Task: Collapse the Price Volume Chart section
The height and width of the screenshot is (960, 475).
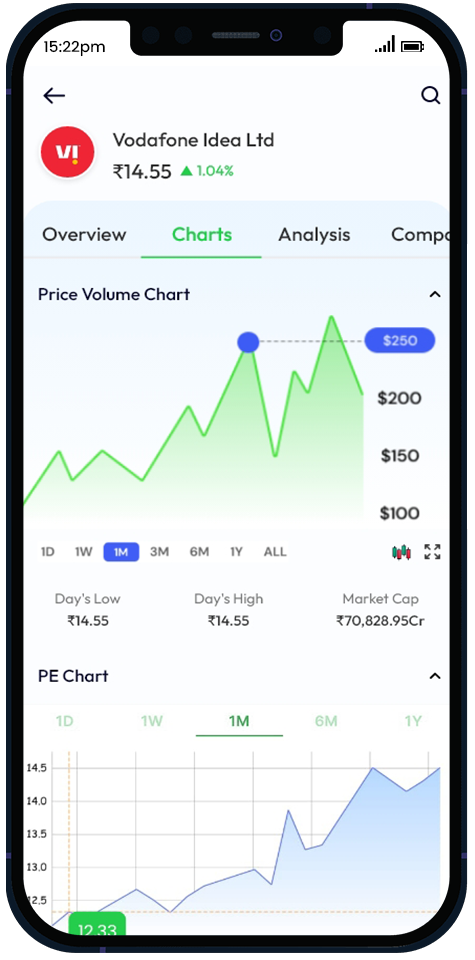Action: [435, 294]
